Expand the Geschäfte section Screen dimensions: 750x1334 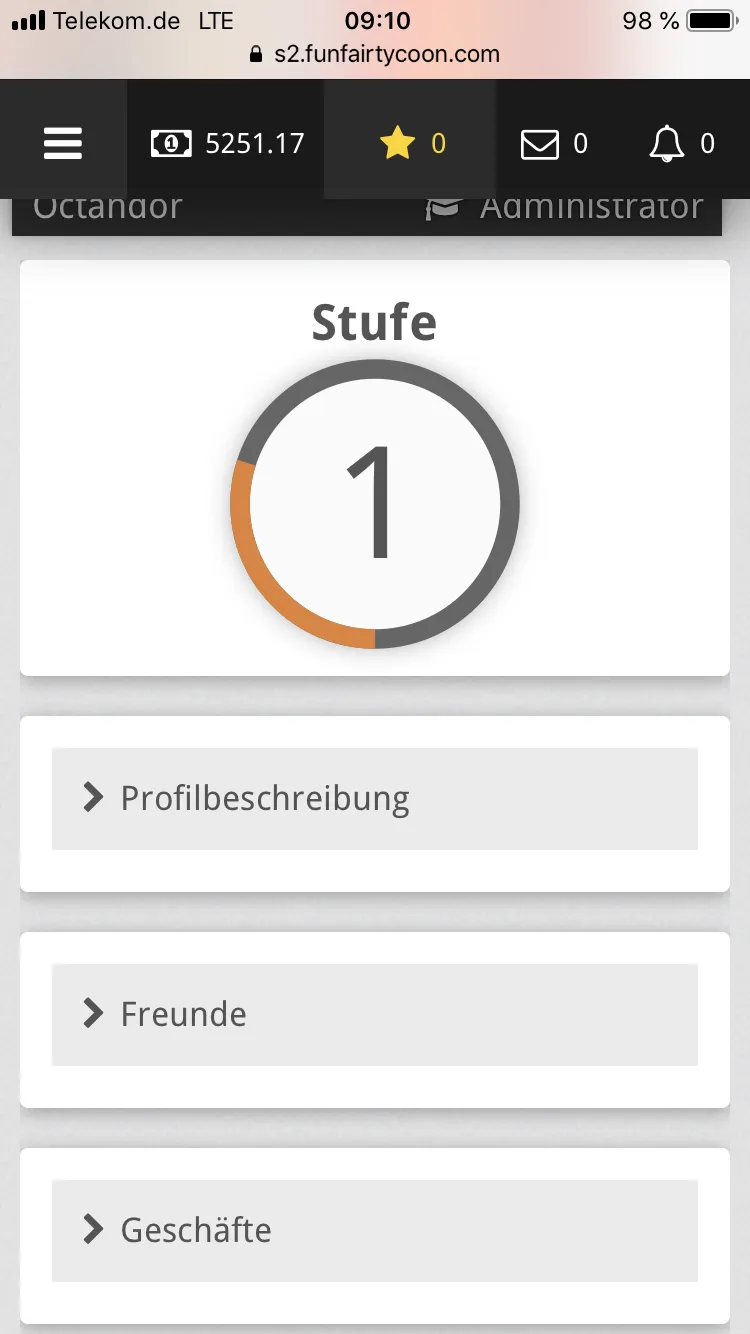[374, 1230]
